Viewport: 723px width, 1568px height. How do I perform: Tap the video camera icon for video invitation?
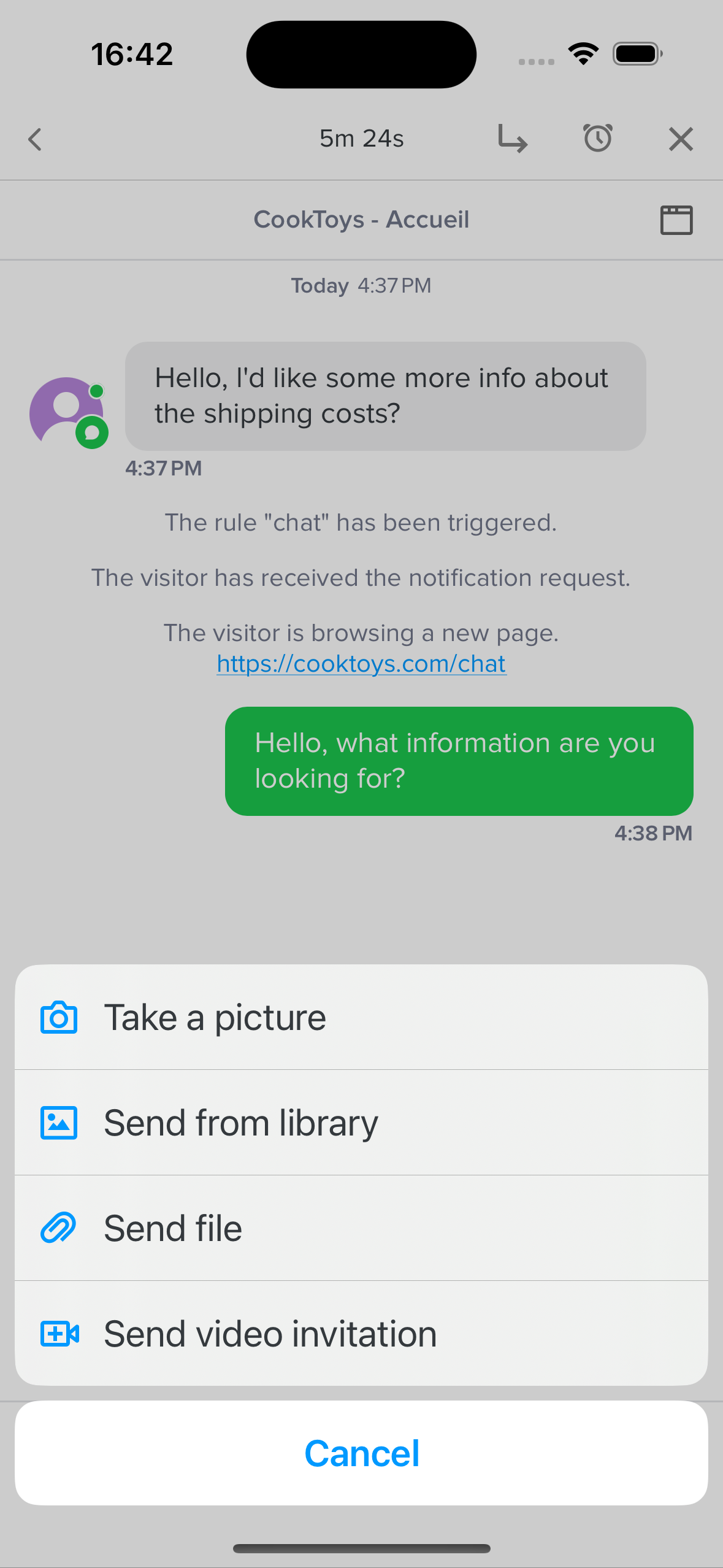58,1333
